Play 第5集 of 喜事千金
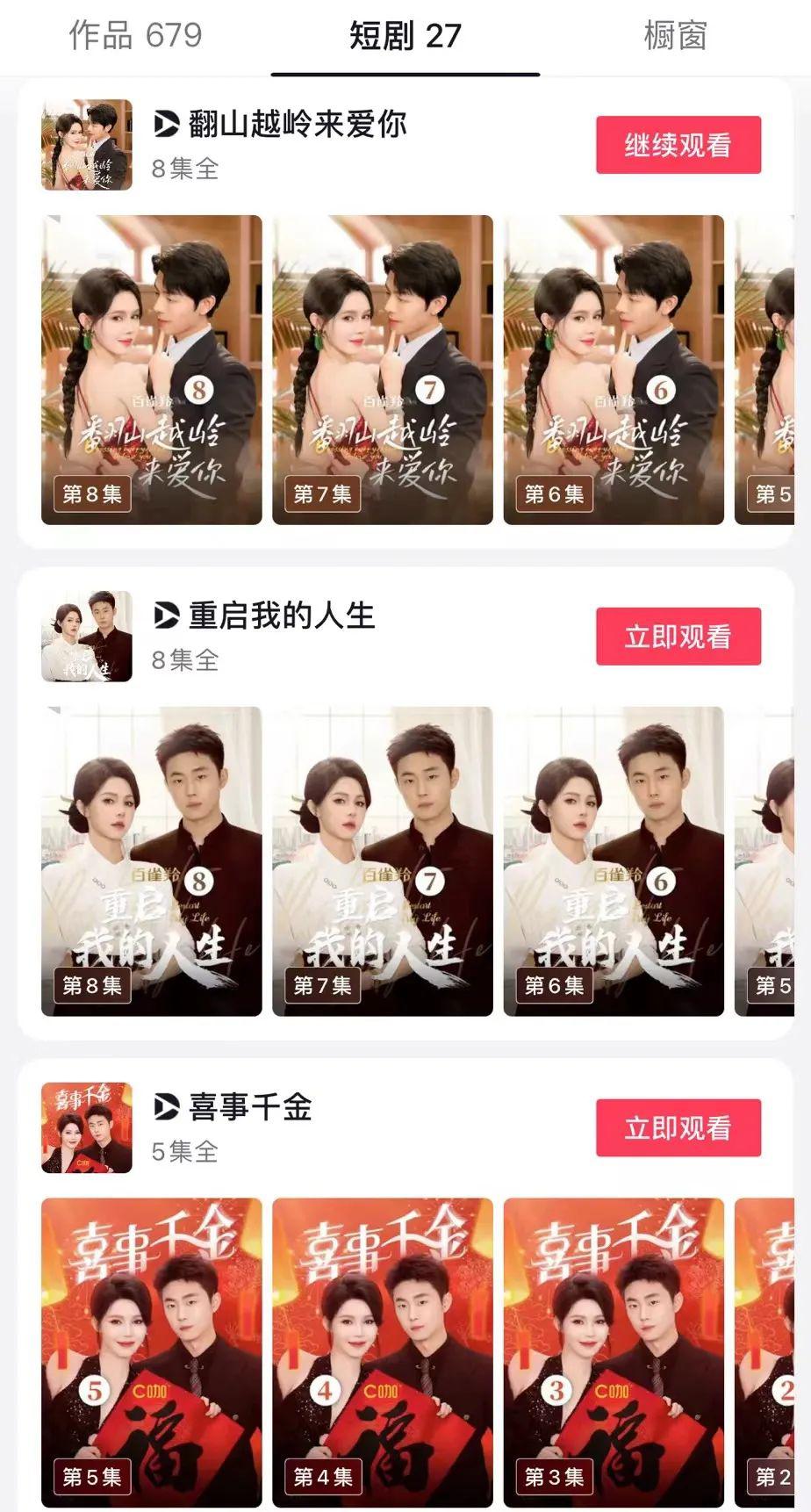Viewport: 811px width, 1512px height. click(x=152, y=1352)
